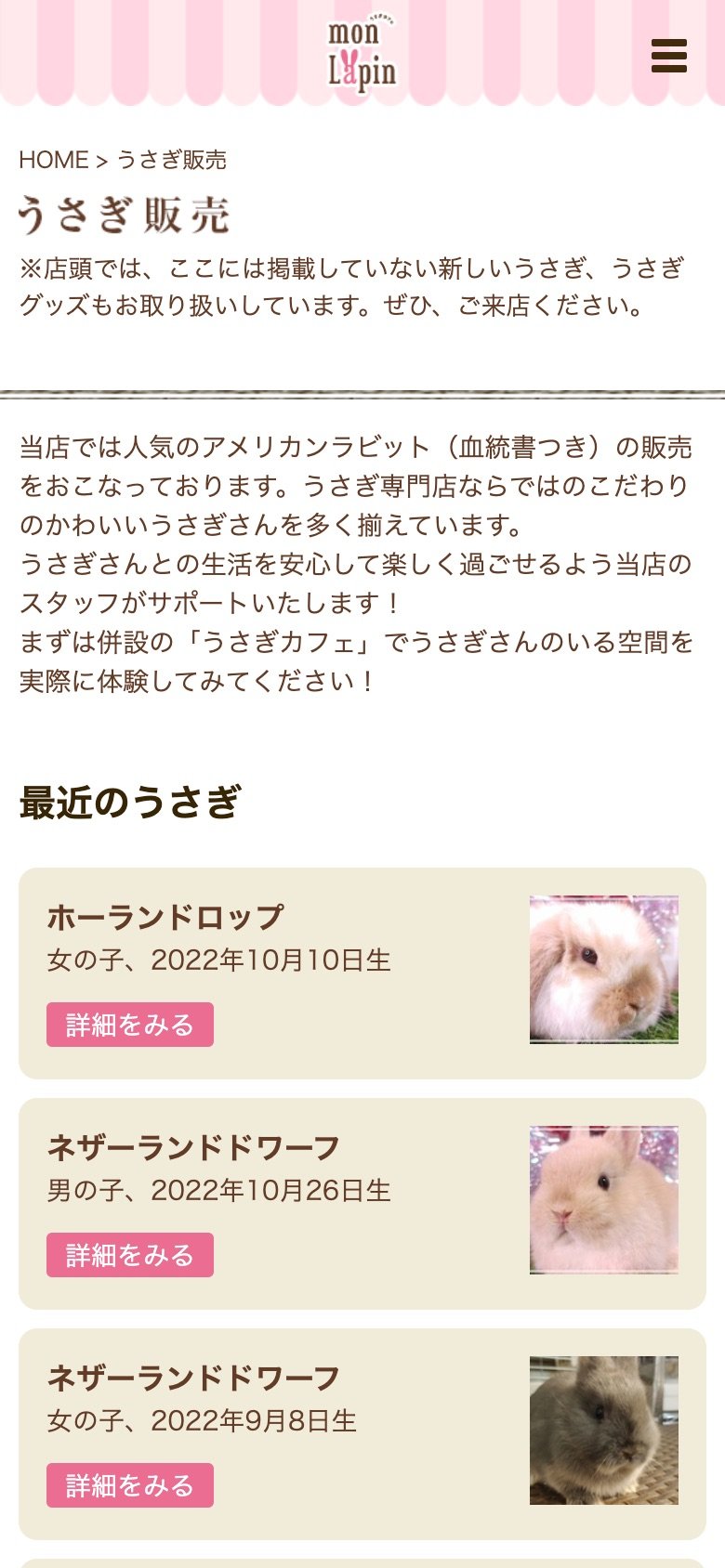Viewport: 725px width, 1568px height.
Task: View details for male ネザーランドドワーフ born October 26
Action: tap(130, 1255)
